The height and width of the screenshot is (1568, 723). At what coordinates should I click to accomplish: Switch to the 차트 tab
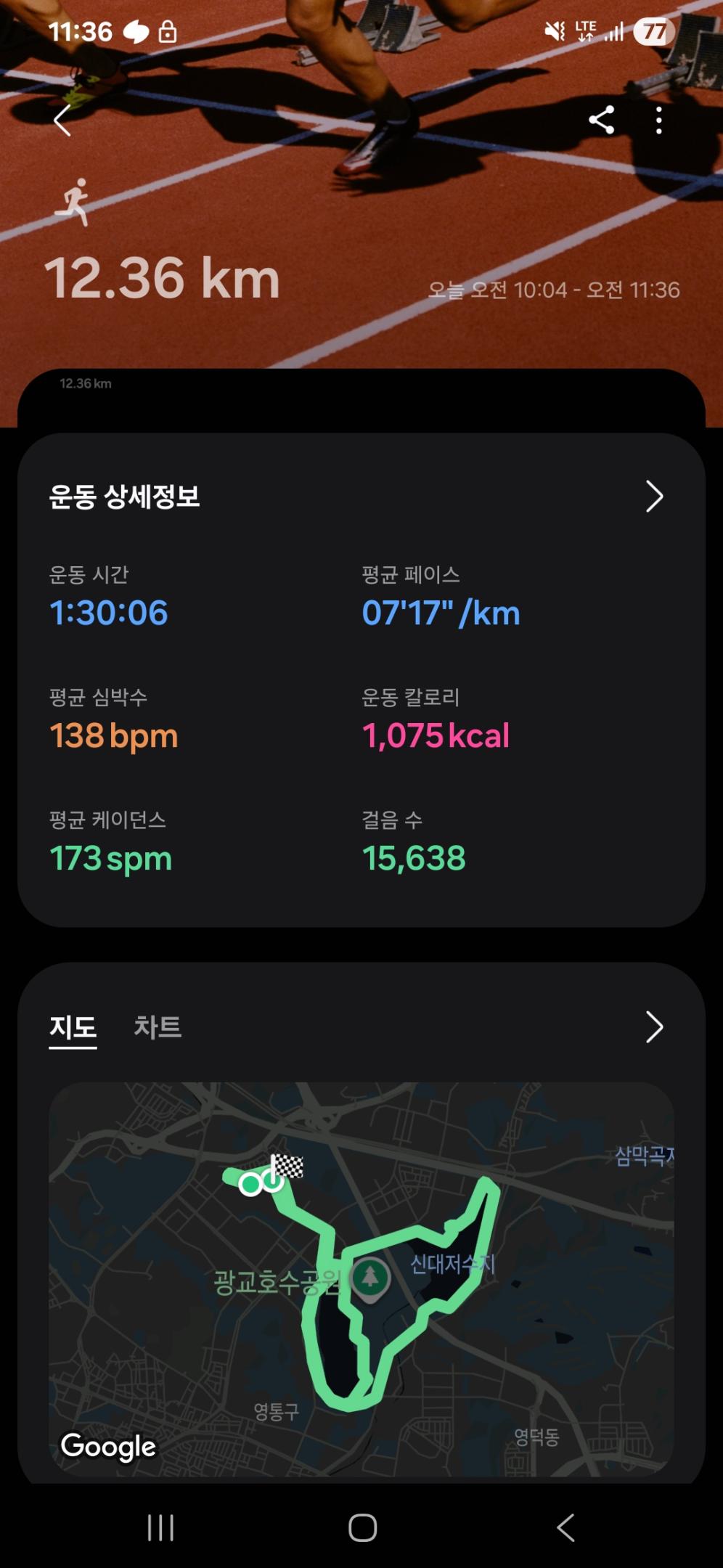[x=158, y=1028]
